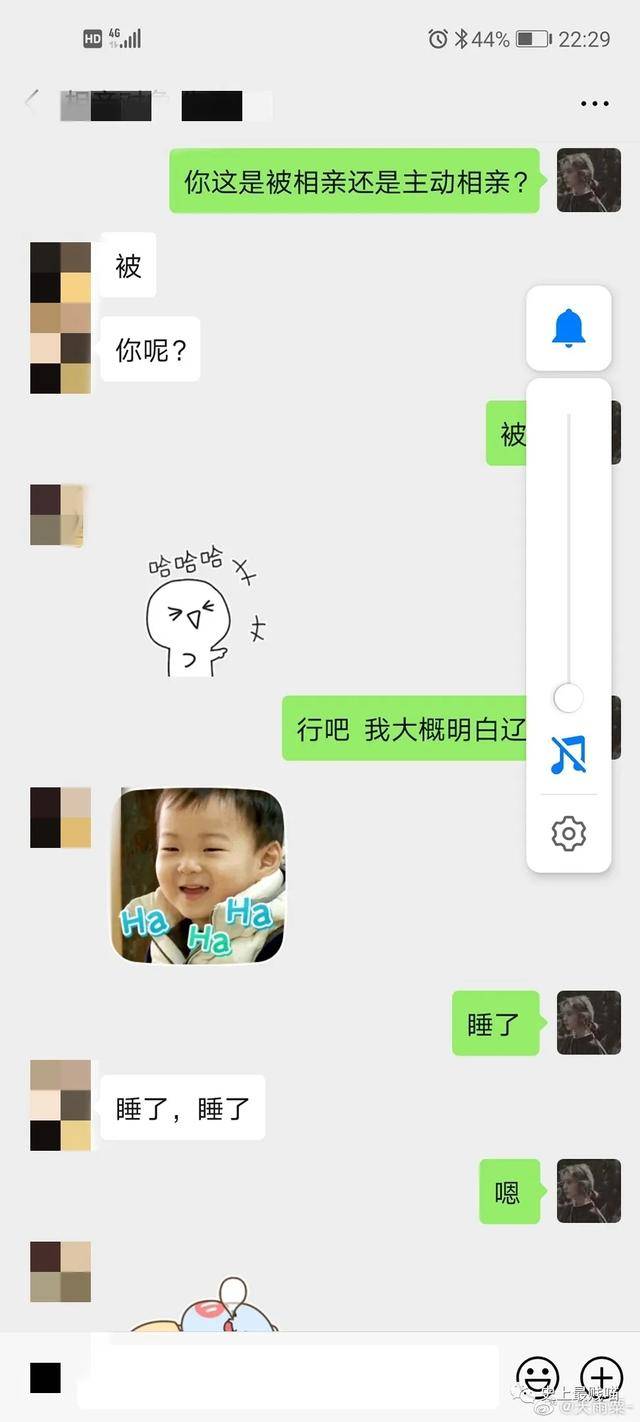Viewport: 640px width, 1422px height.
Task: Open the three-dot chat menu
Action: [x=594, y=103]
